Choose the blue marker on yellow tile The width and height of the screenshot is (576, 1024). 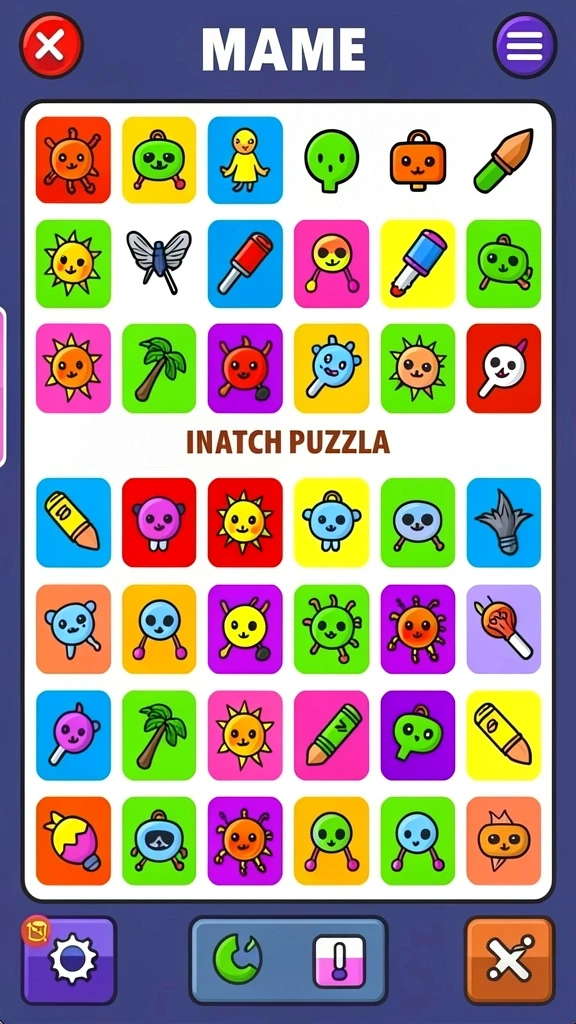418,264
